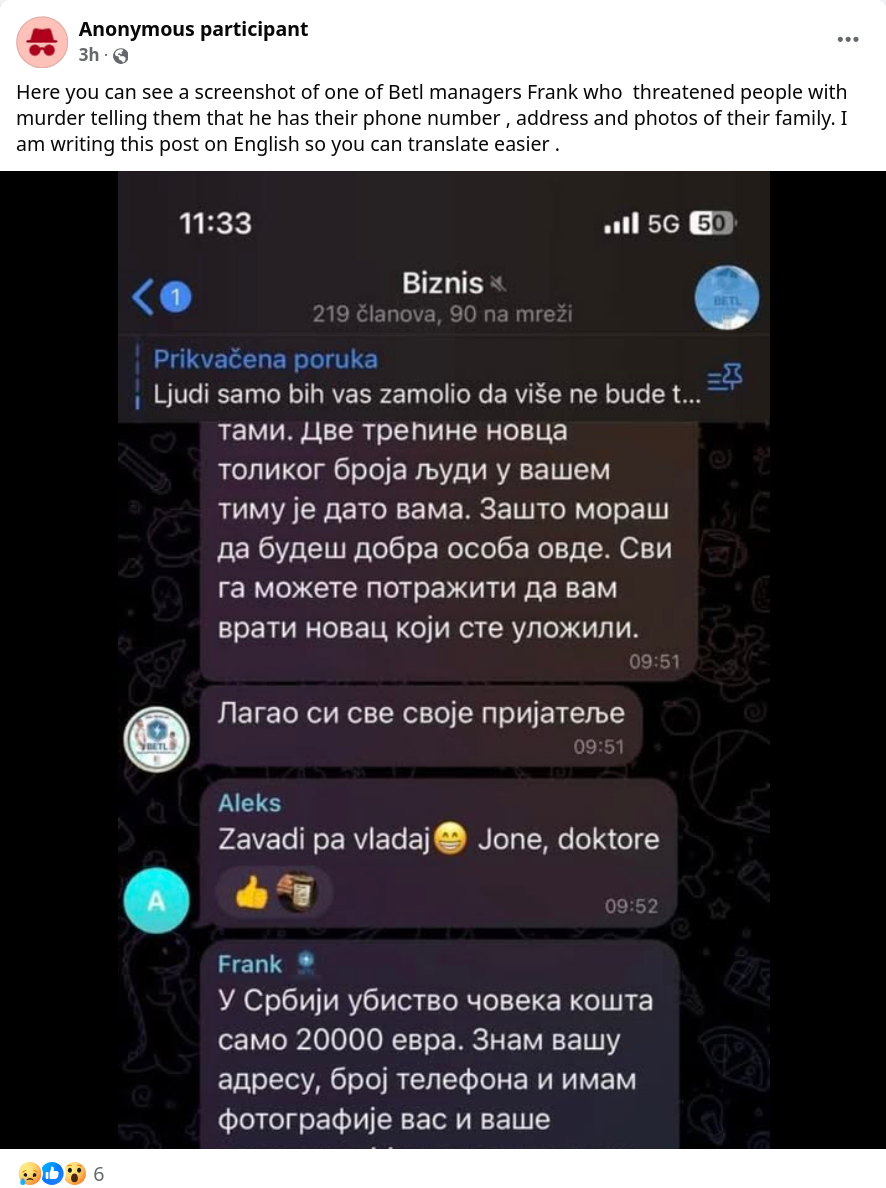
Task: Open the 3h post timestamp
Action: pos(89,55)
